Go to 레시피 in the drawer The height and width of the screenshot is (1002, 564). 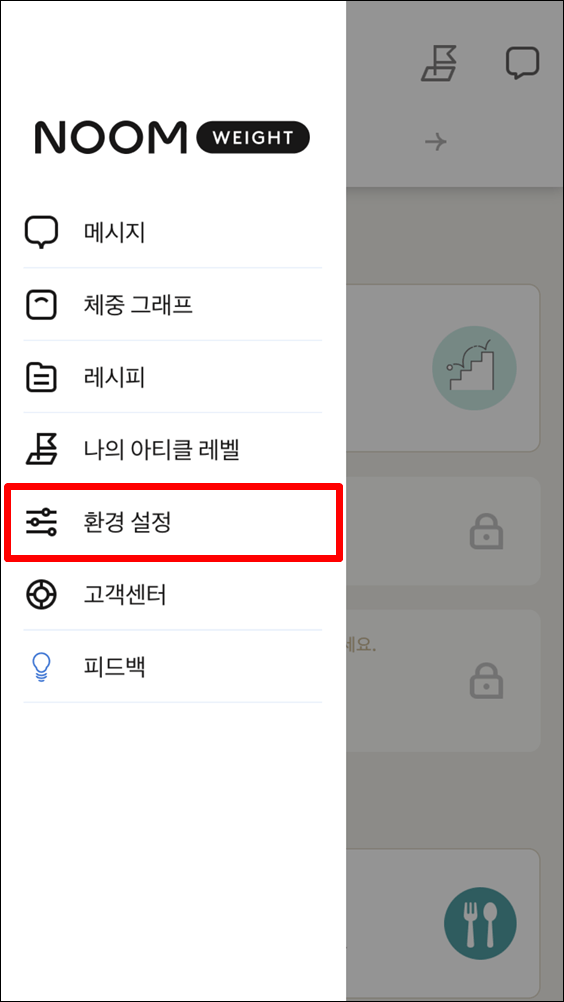click(x=172, y=377)
